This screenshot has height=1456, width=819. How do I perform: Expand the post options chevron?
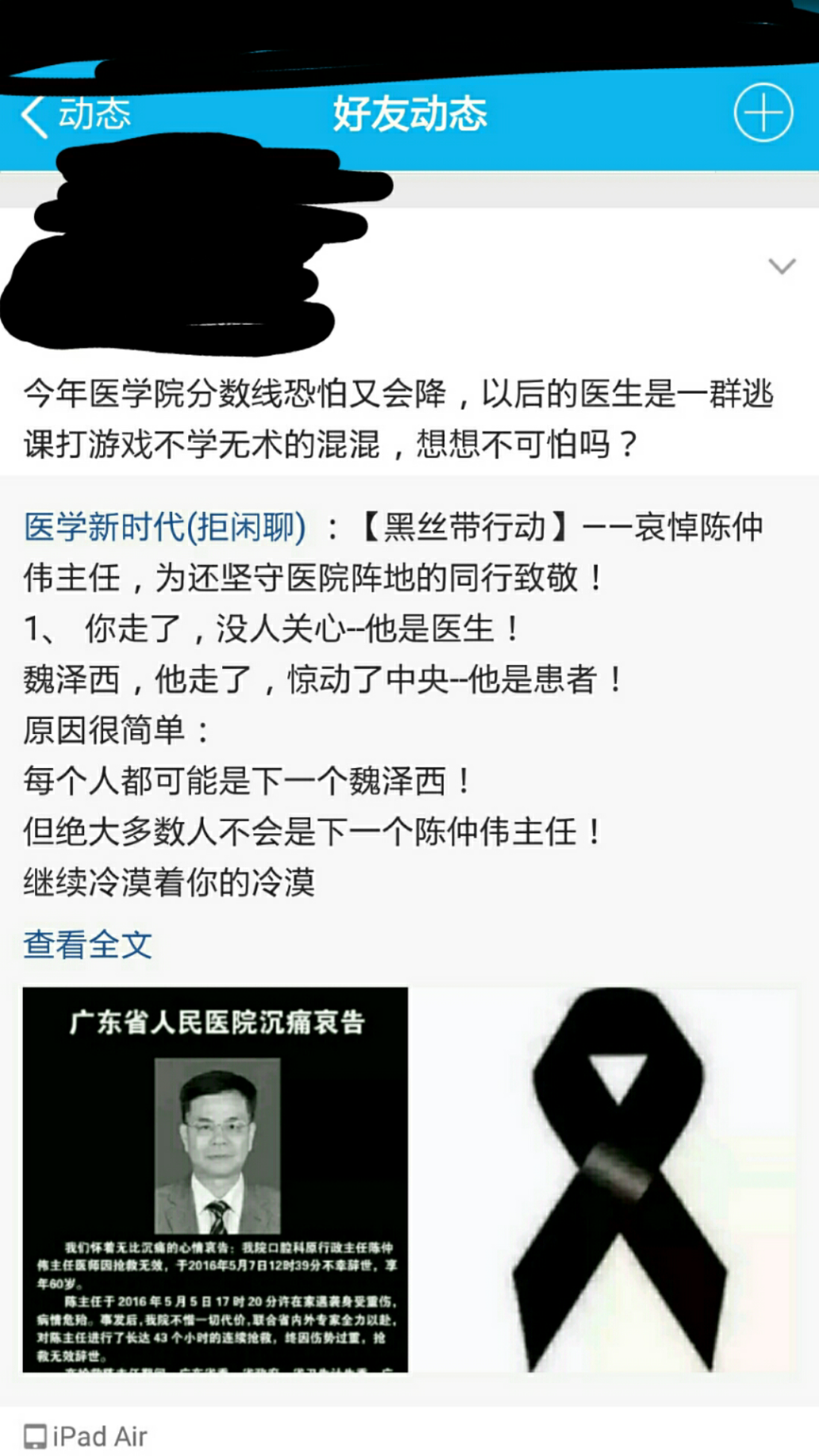782,266
